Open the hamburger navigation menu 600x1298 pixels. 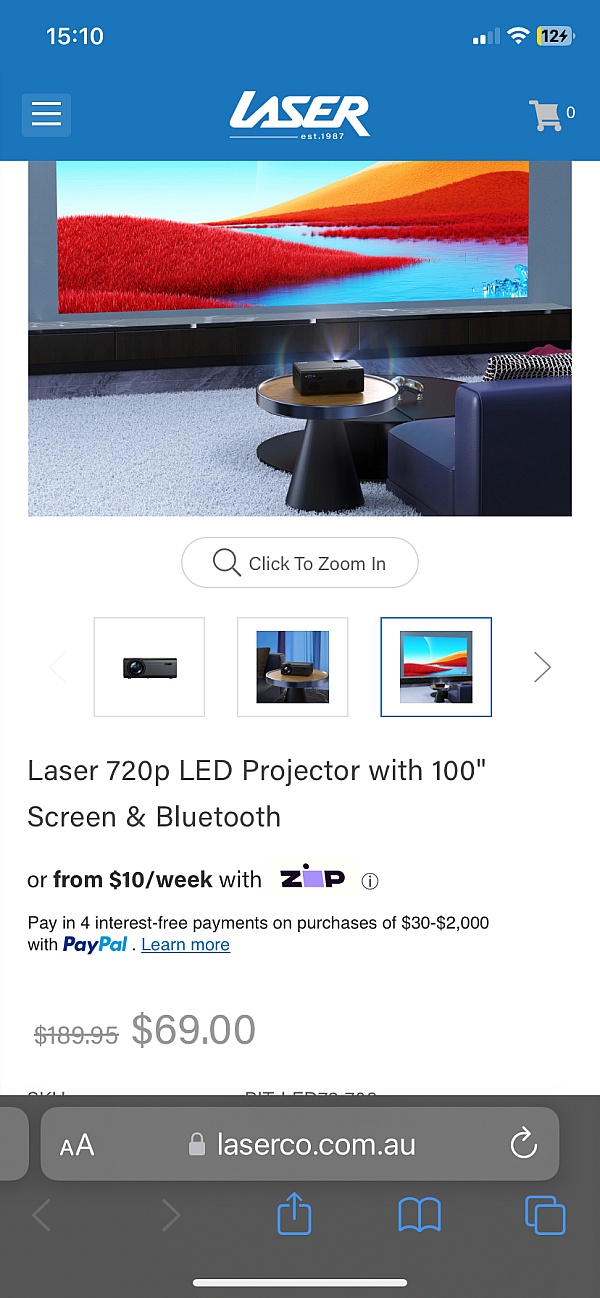(x=46, y=115)
